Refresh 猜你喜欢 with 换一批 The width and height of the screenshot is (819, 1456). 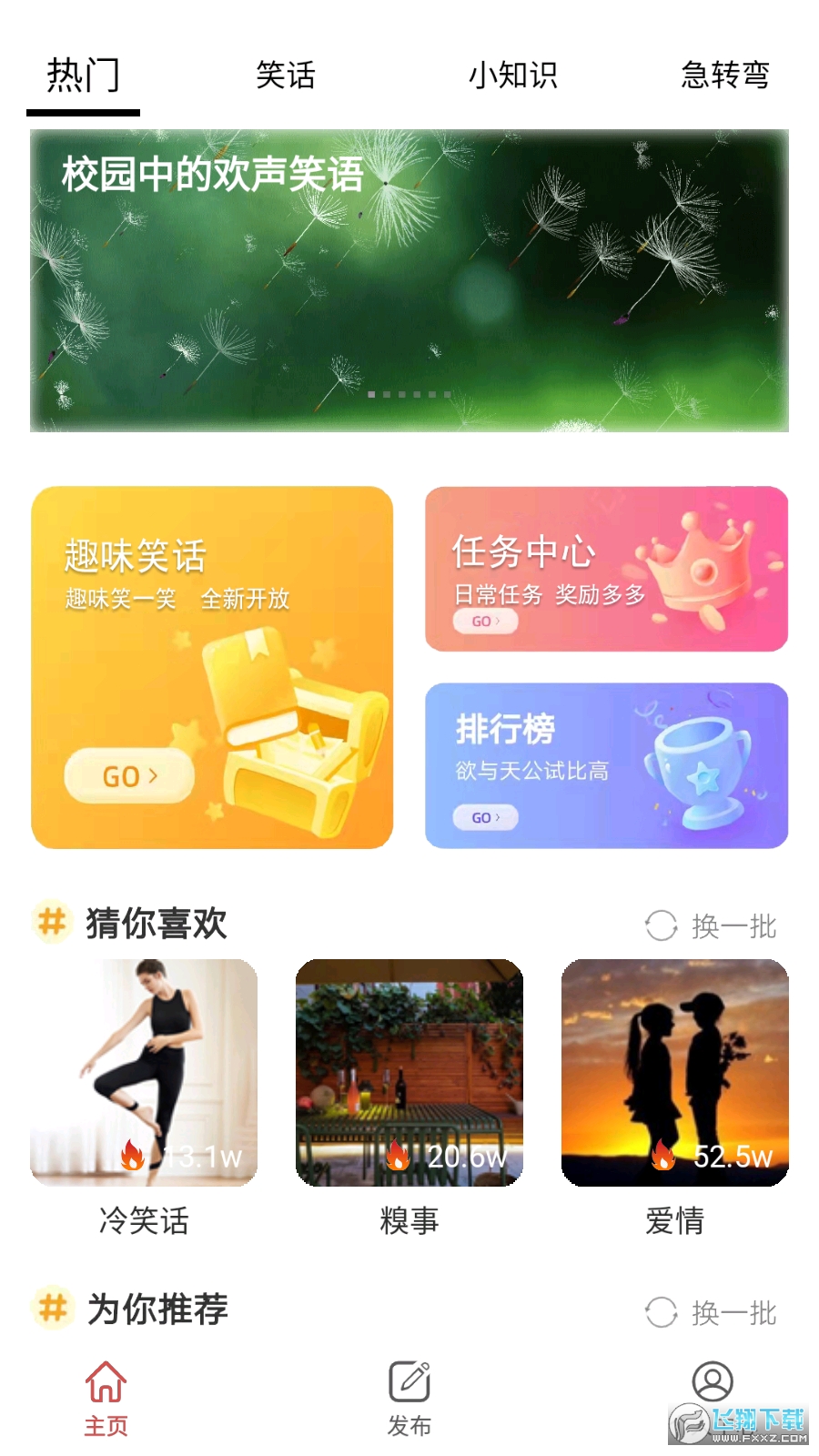tap(712, 926)
